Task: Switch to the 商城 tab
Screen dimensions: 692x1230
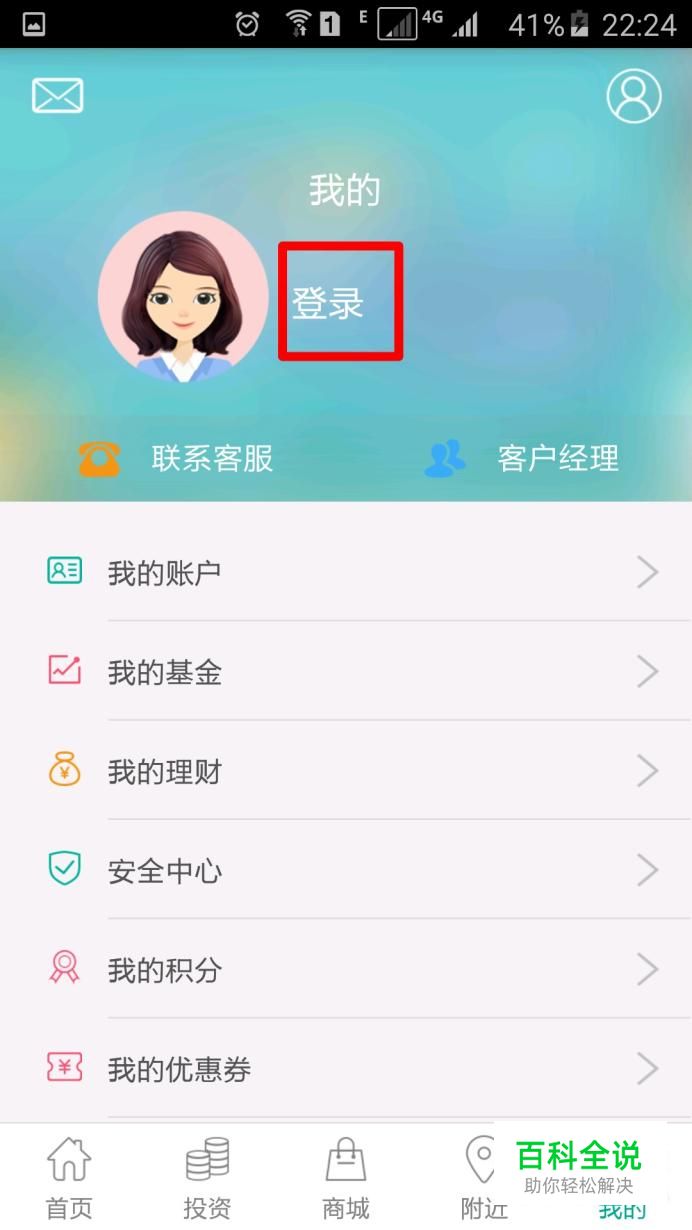Action: tap(346, 1178)
